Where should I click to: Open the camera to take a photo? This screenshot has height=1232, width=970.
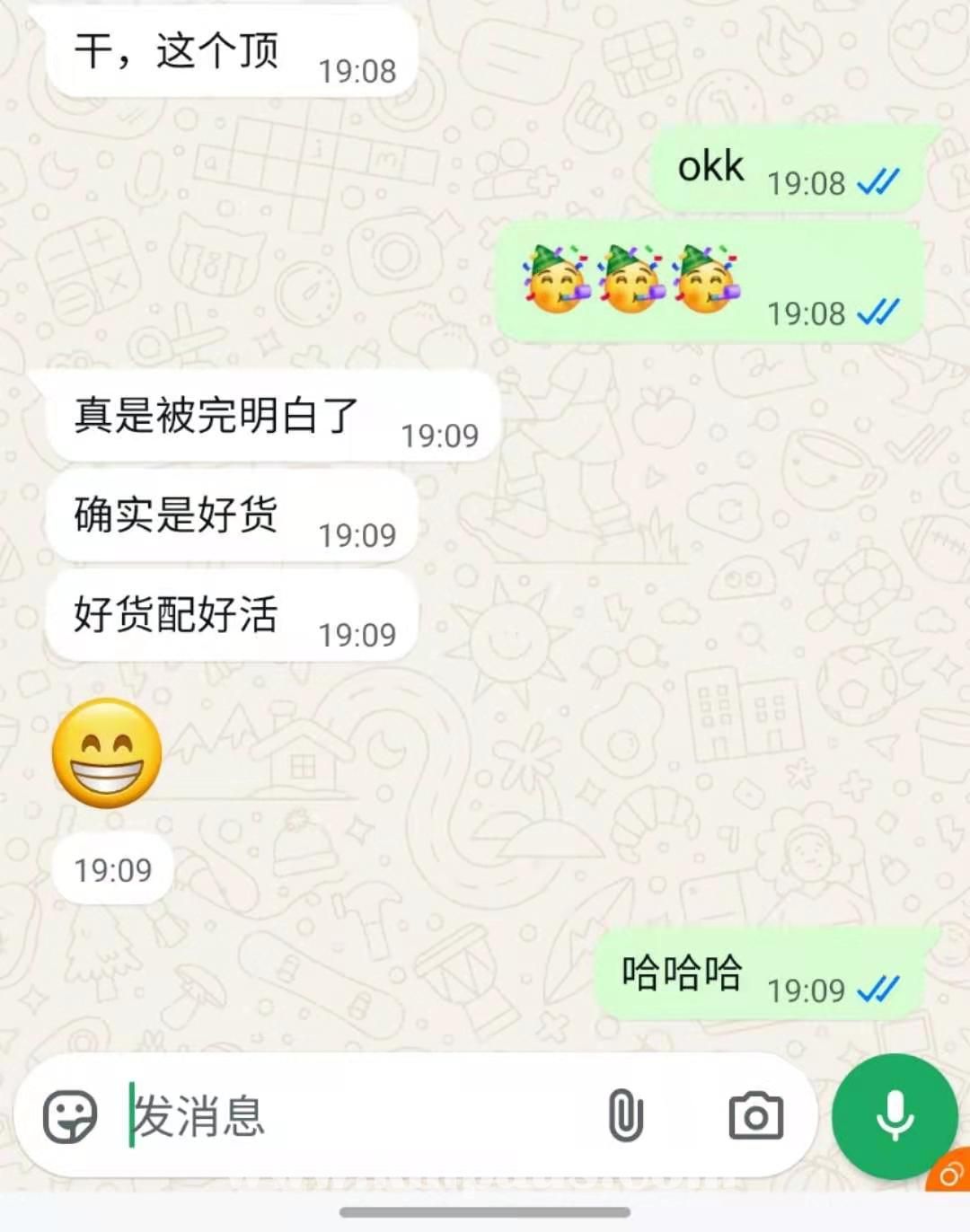[755, 1116]
